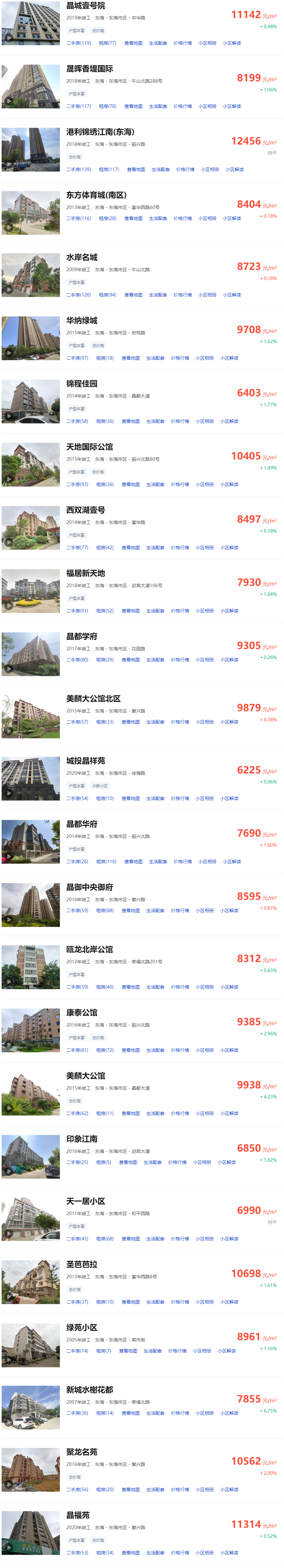Open 生活配套 for 水岸名城

tap(157, 295)
